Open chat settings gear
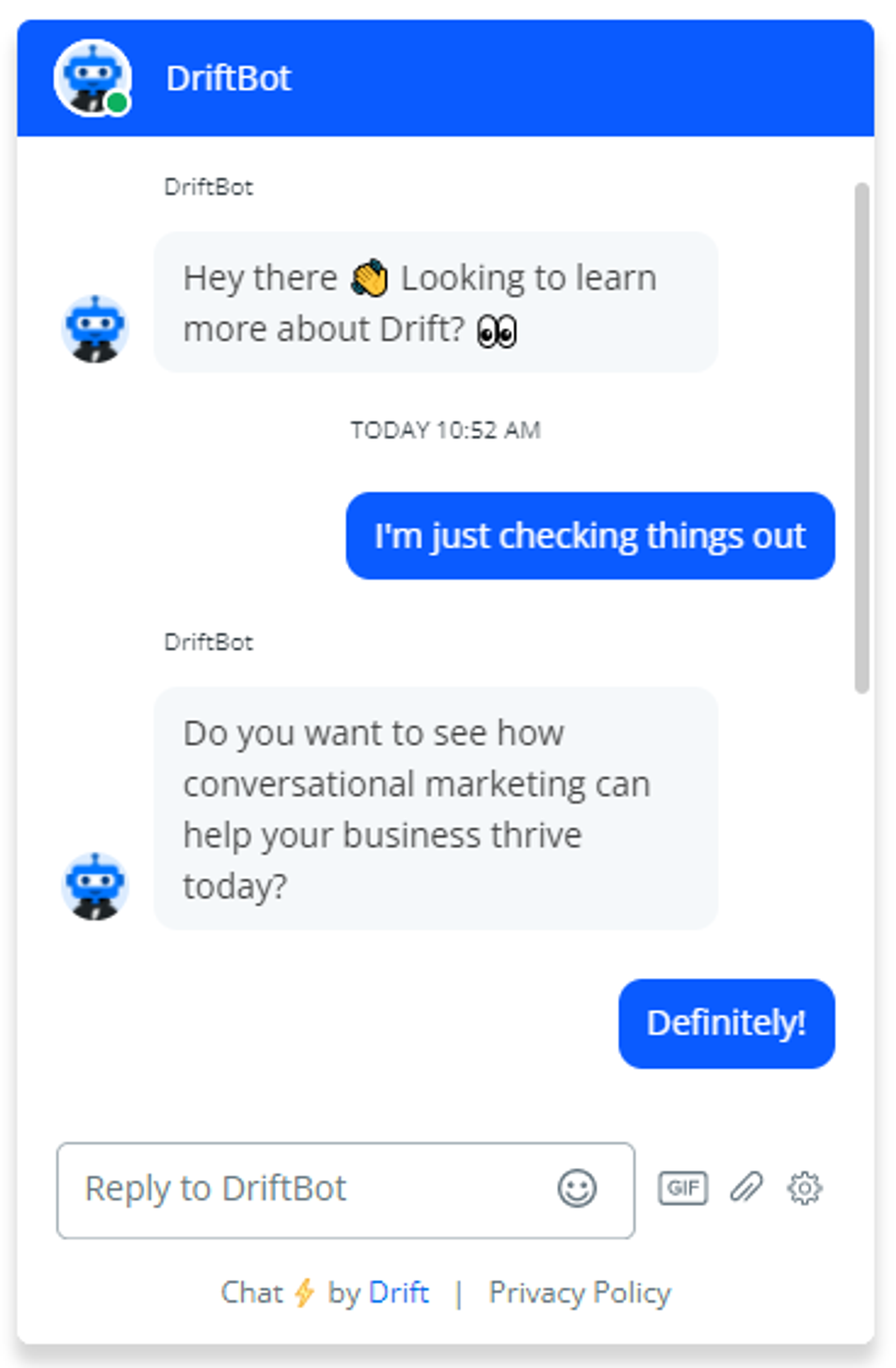 (x=804, y=1188)
